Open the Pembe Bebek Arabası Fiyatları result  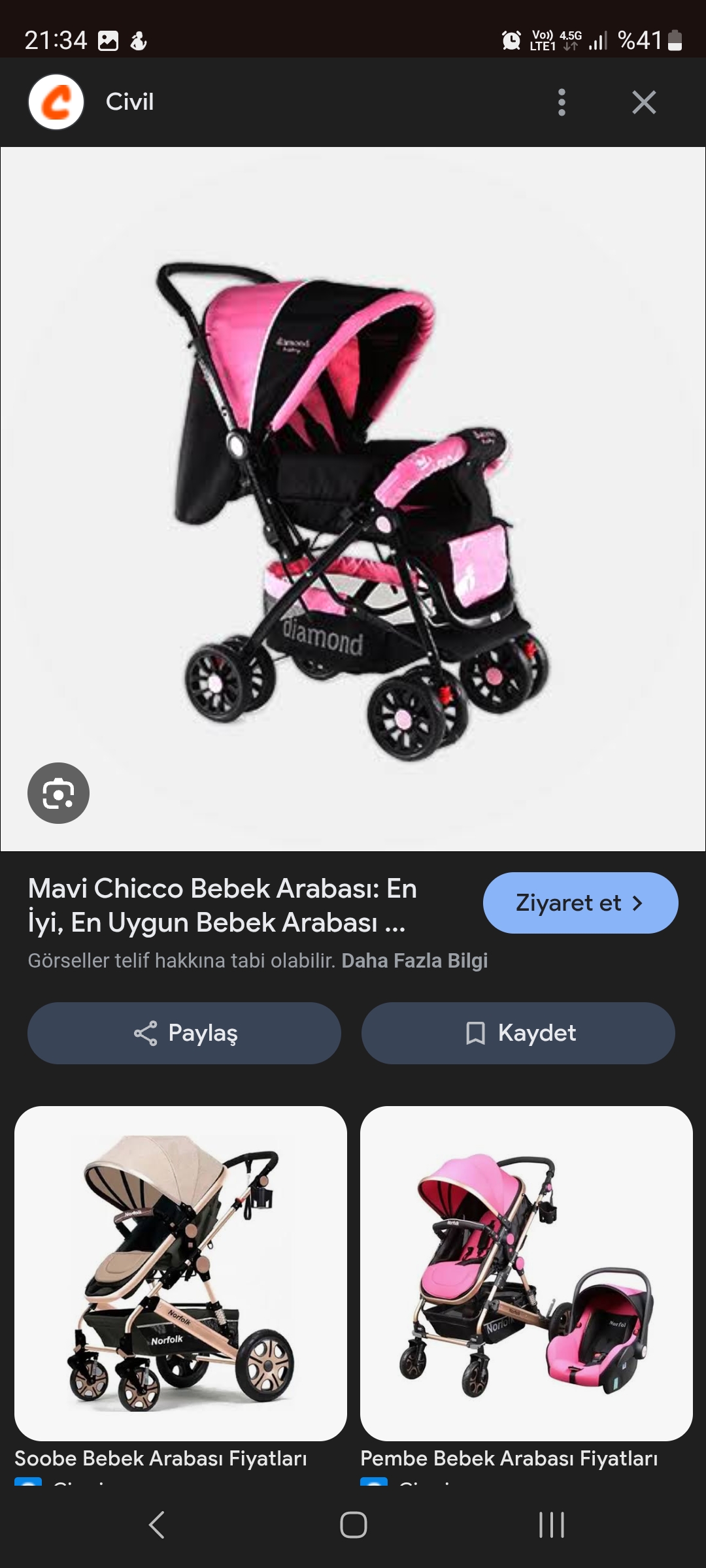[x=526, y=1273]
